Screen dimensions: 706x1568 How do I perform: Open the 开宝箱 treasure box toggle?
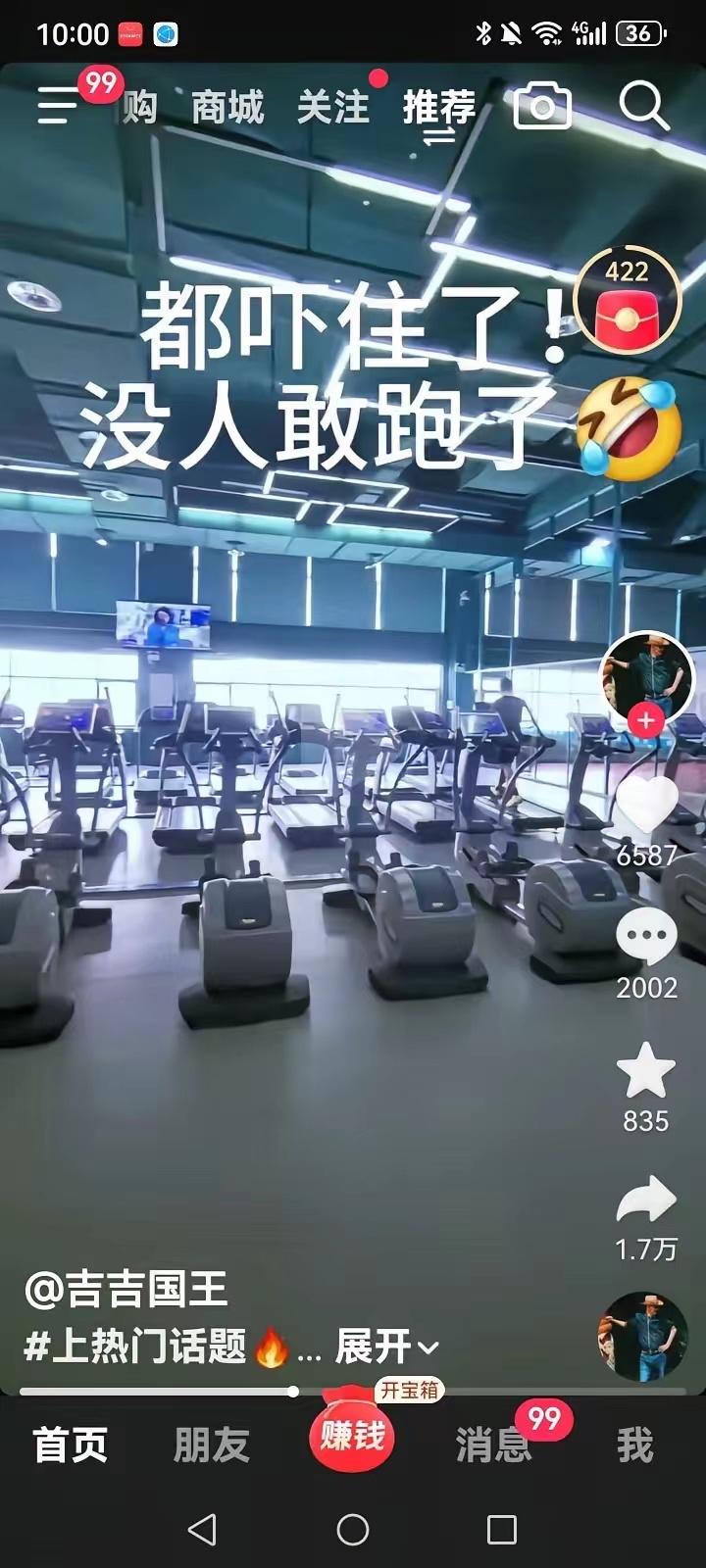(x=410, y=1387)
